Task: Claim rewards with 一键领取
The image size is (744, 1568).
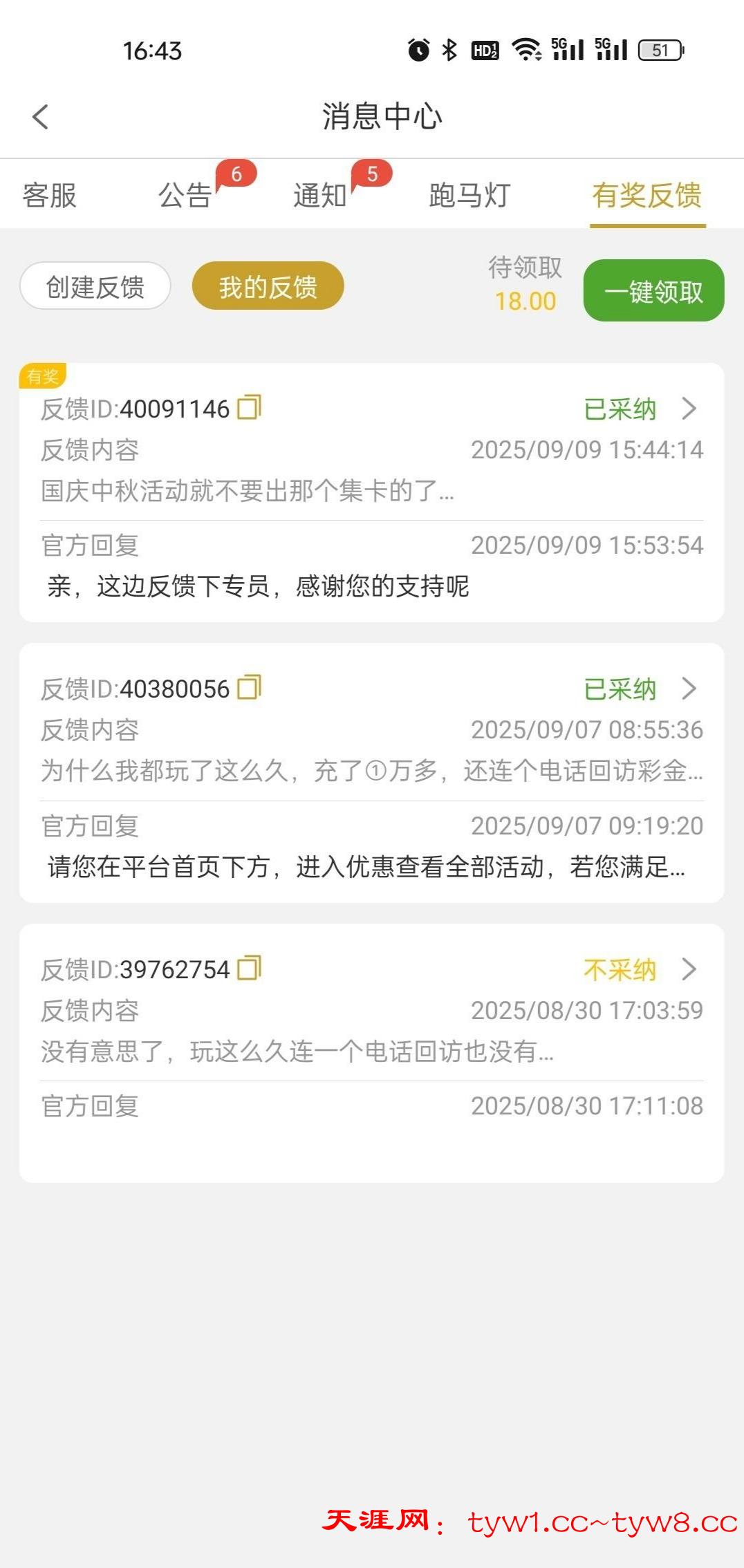Action: [653, 291]
